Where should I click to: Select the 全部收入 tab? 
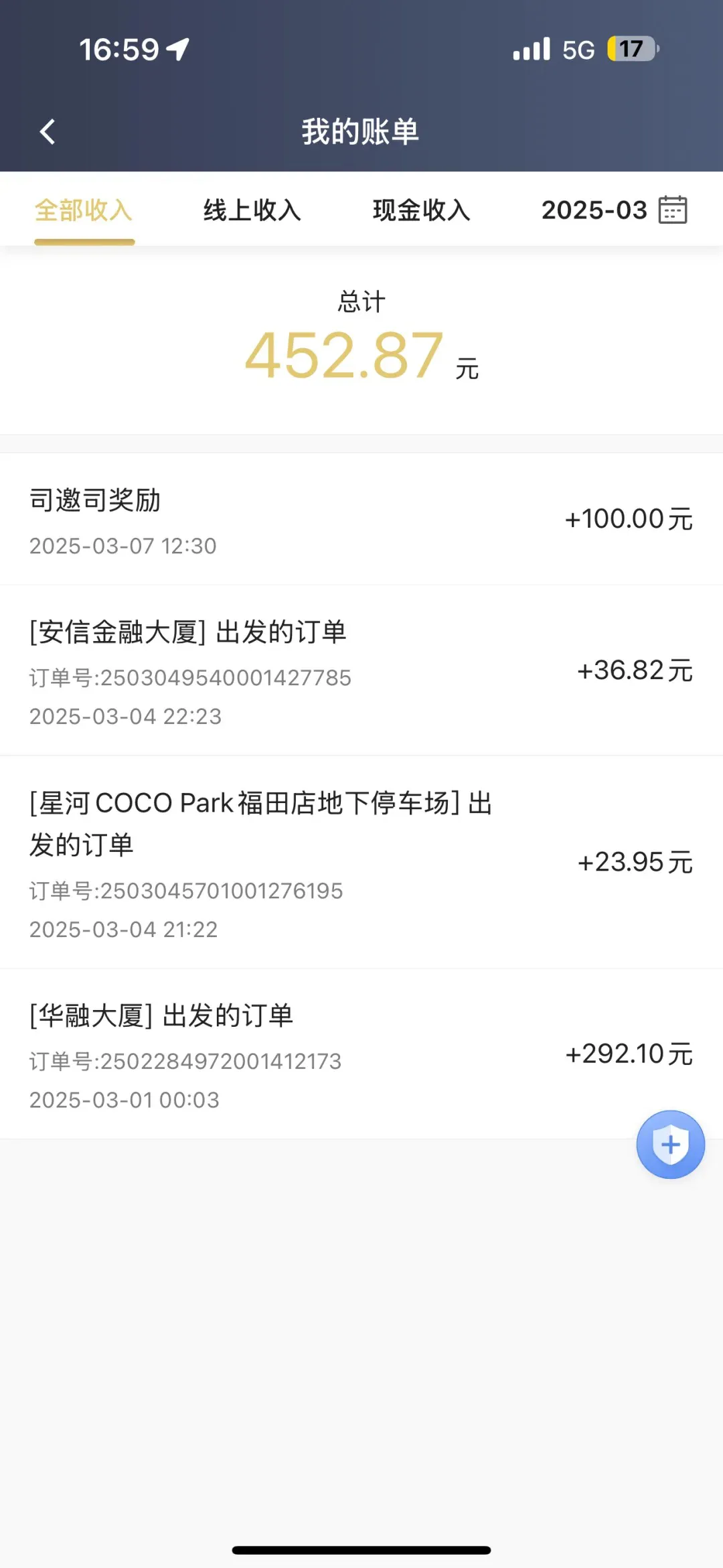[x=84, y=210]
